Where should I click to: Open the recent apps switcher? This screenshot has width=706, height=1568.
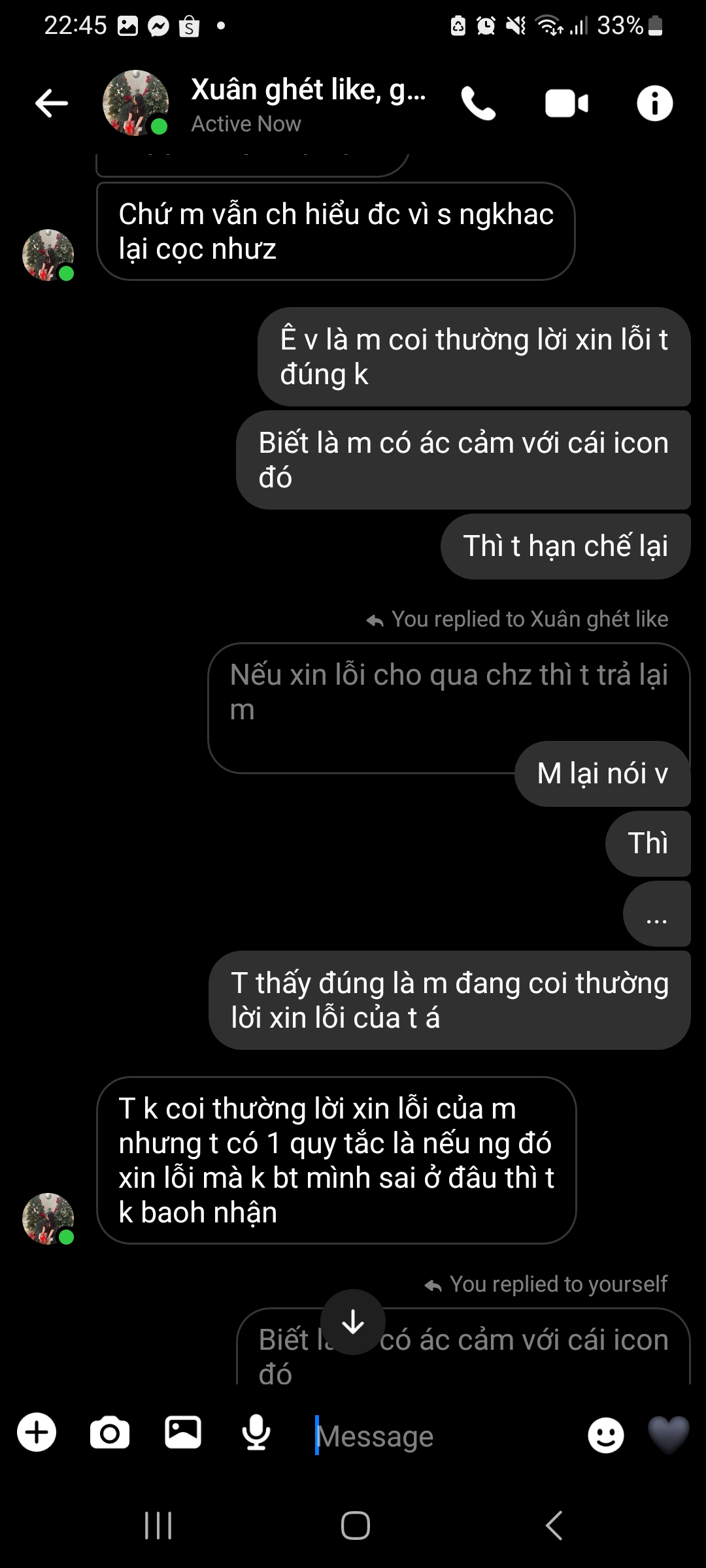158,1526
